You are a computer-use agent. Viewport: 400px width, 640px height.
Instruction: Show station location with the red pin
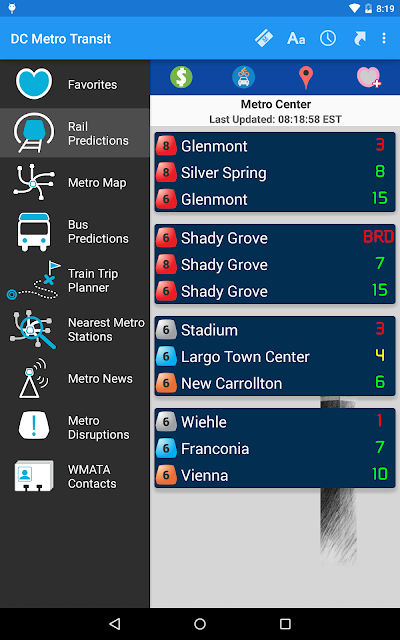pos(306,78)
